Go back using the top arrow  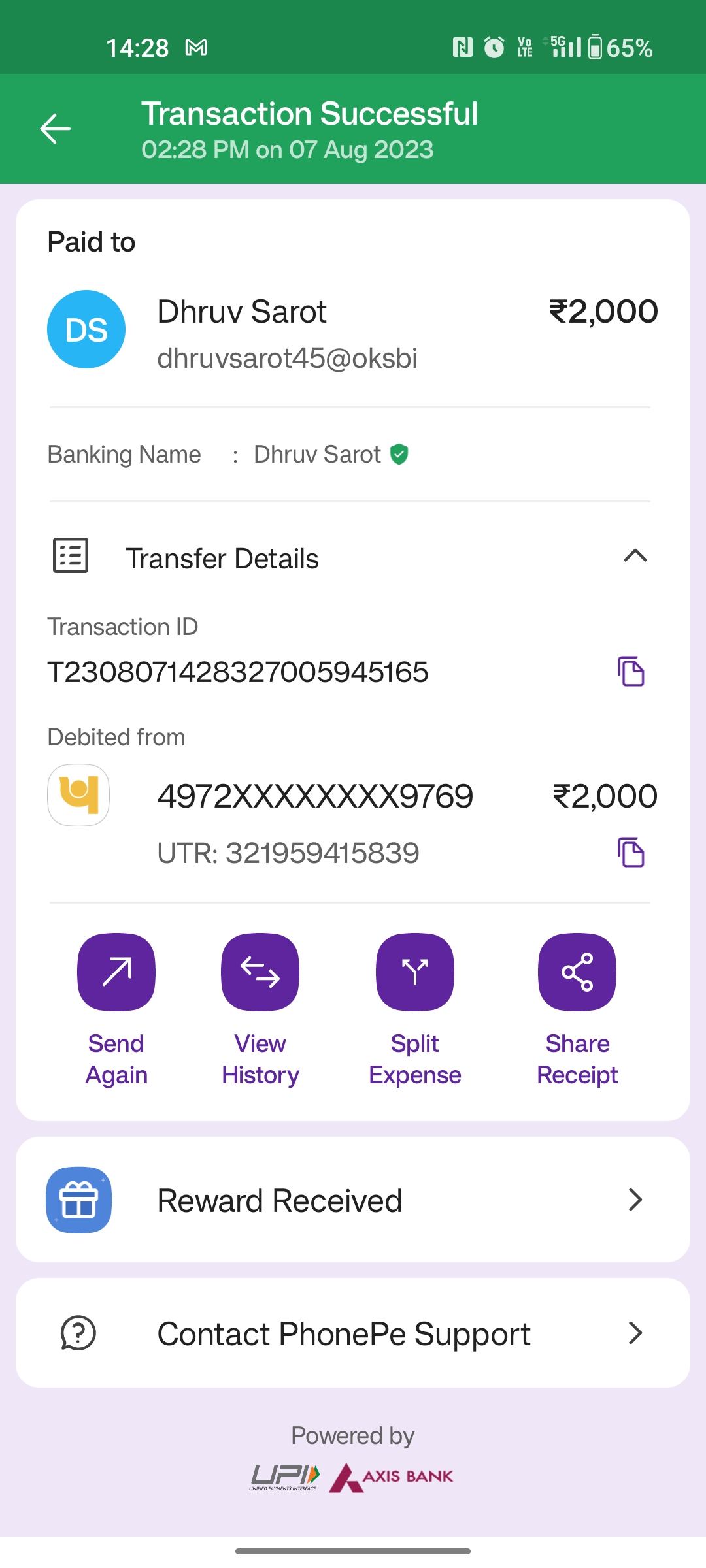pyautogui.click(x=56, y=128)
